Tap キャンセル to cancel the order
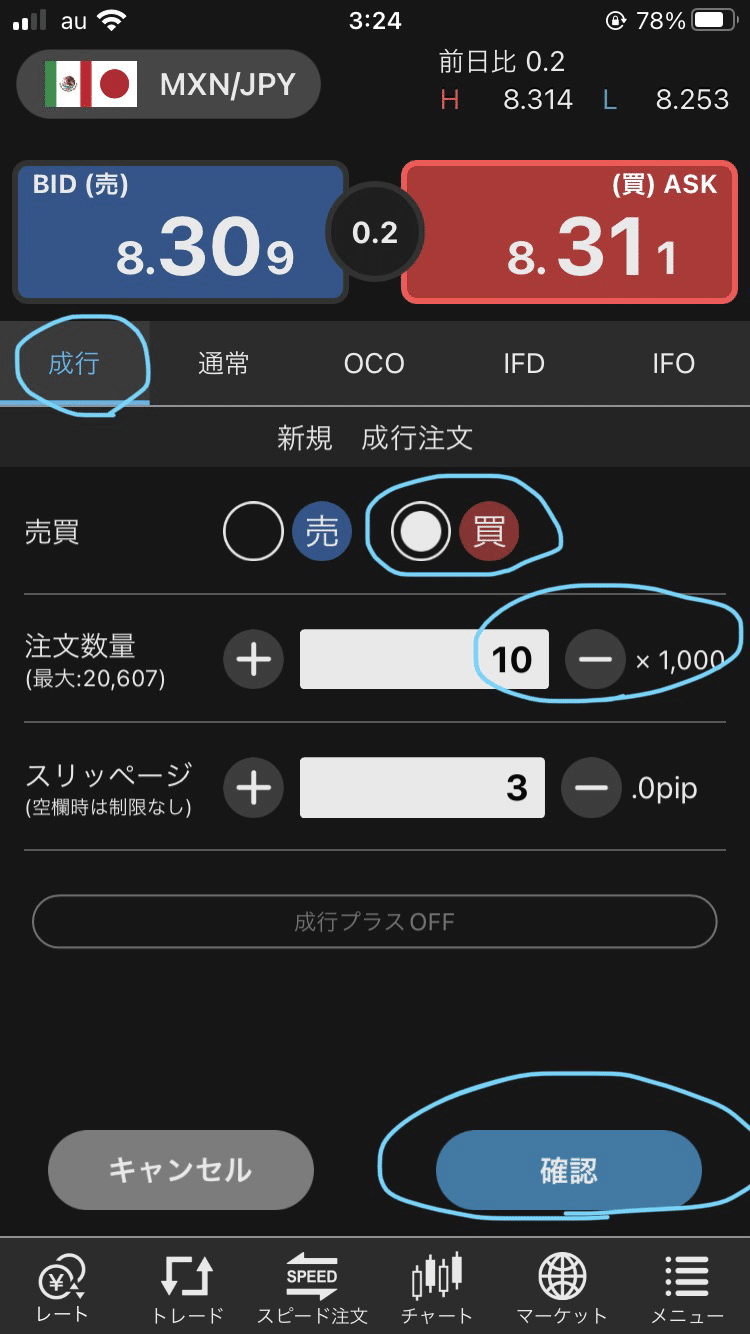The image size is (750, 1334). click(x=180, y=1170)
